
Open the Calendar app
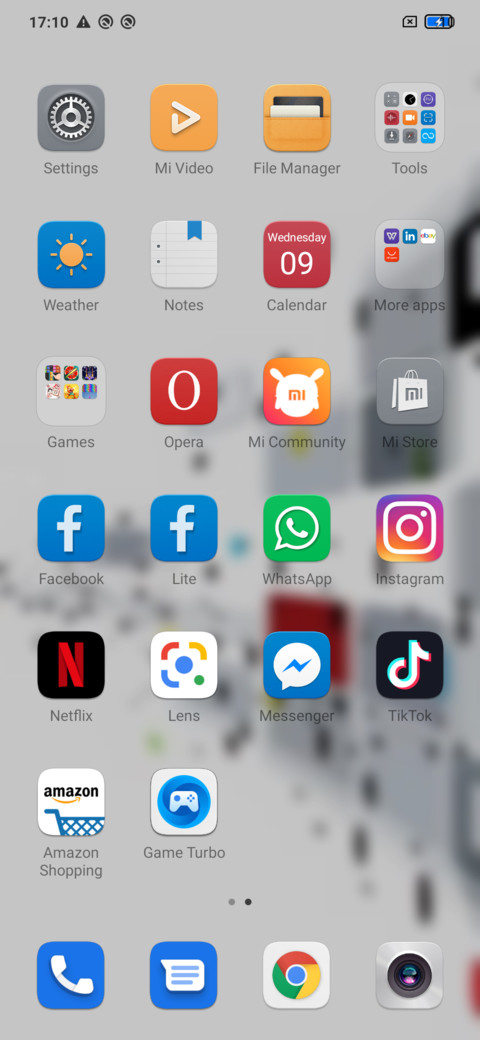tap(296, 255)
